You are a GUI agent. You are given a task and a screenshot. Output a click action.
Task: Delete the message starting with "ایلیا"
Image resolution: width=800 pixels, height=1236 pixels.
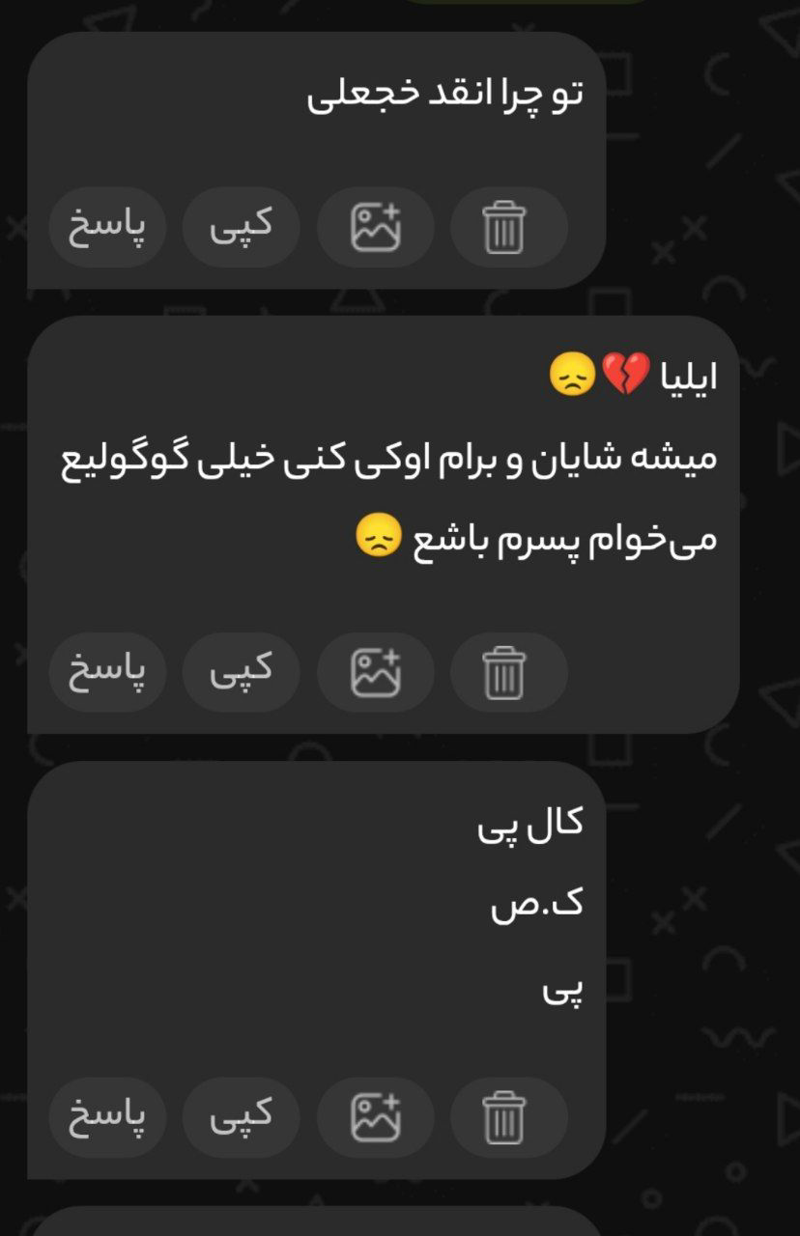pos(508,672)
